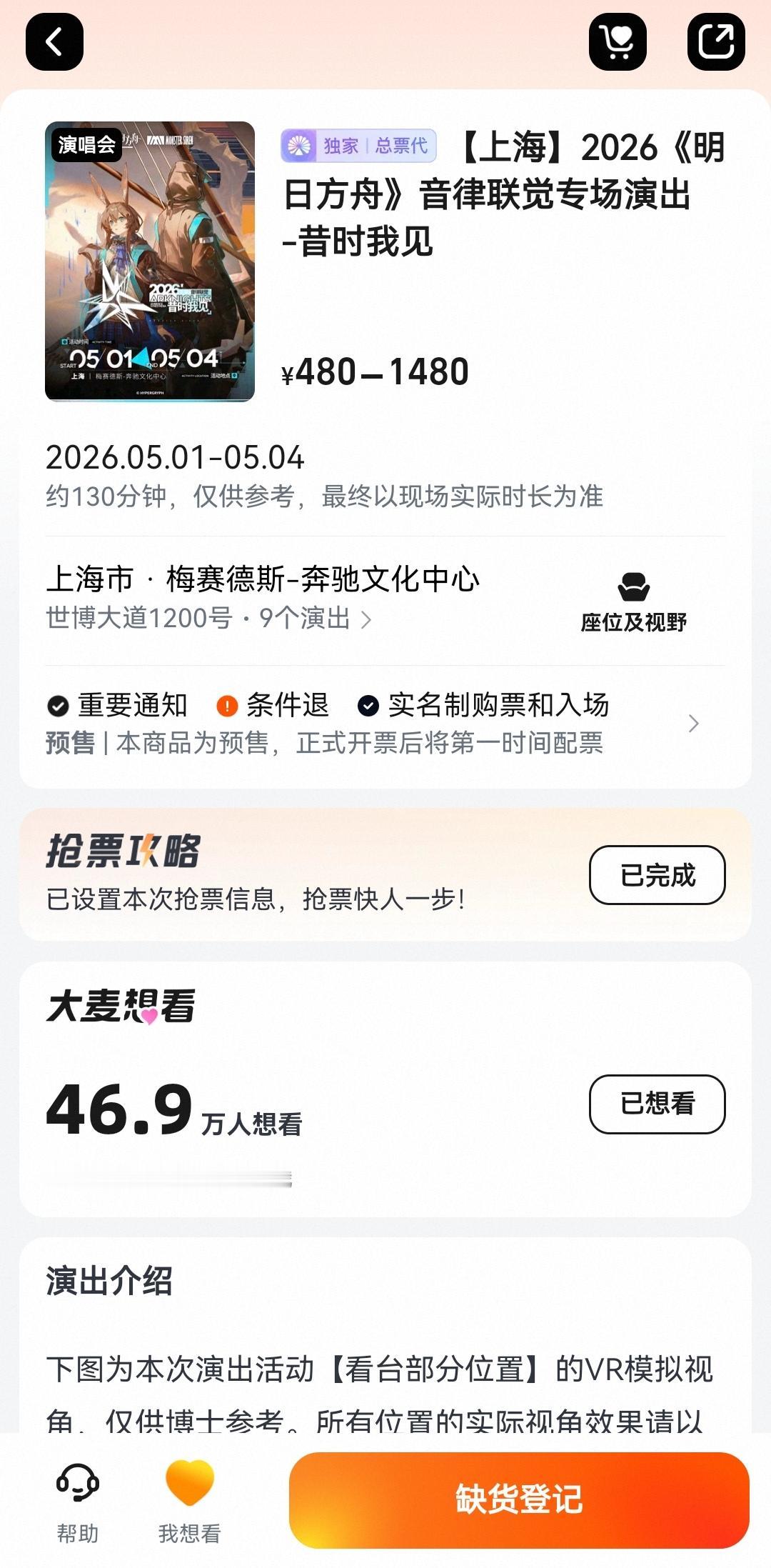Toggle the 已完成 抢票攻略 status
This screenshot has width=771, height=1568.
[657, 875]
